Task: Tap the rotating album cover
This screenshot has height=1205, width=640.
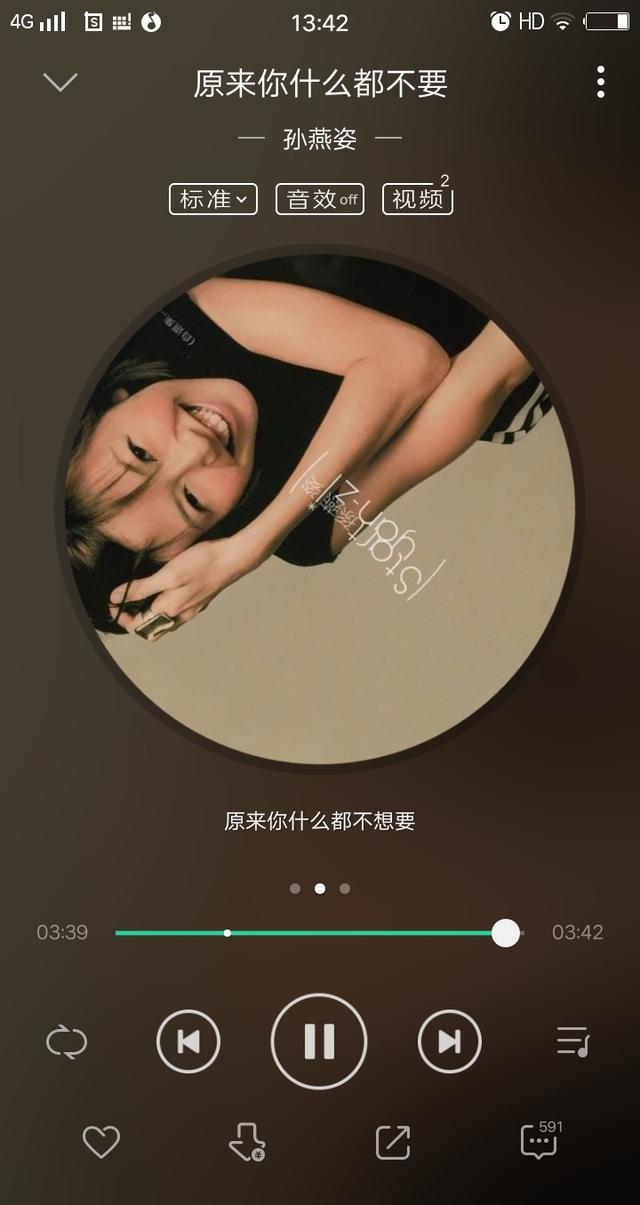Action: (x=319, y=508)
